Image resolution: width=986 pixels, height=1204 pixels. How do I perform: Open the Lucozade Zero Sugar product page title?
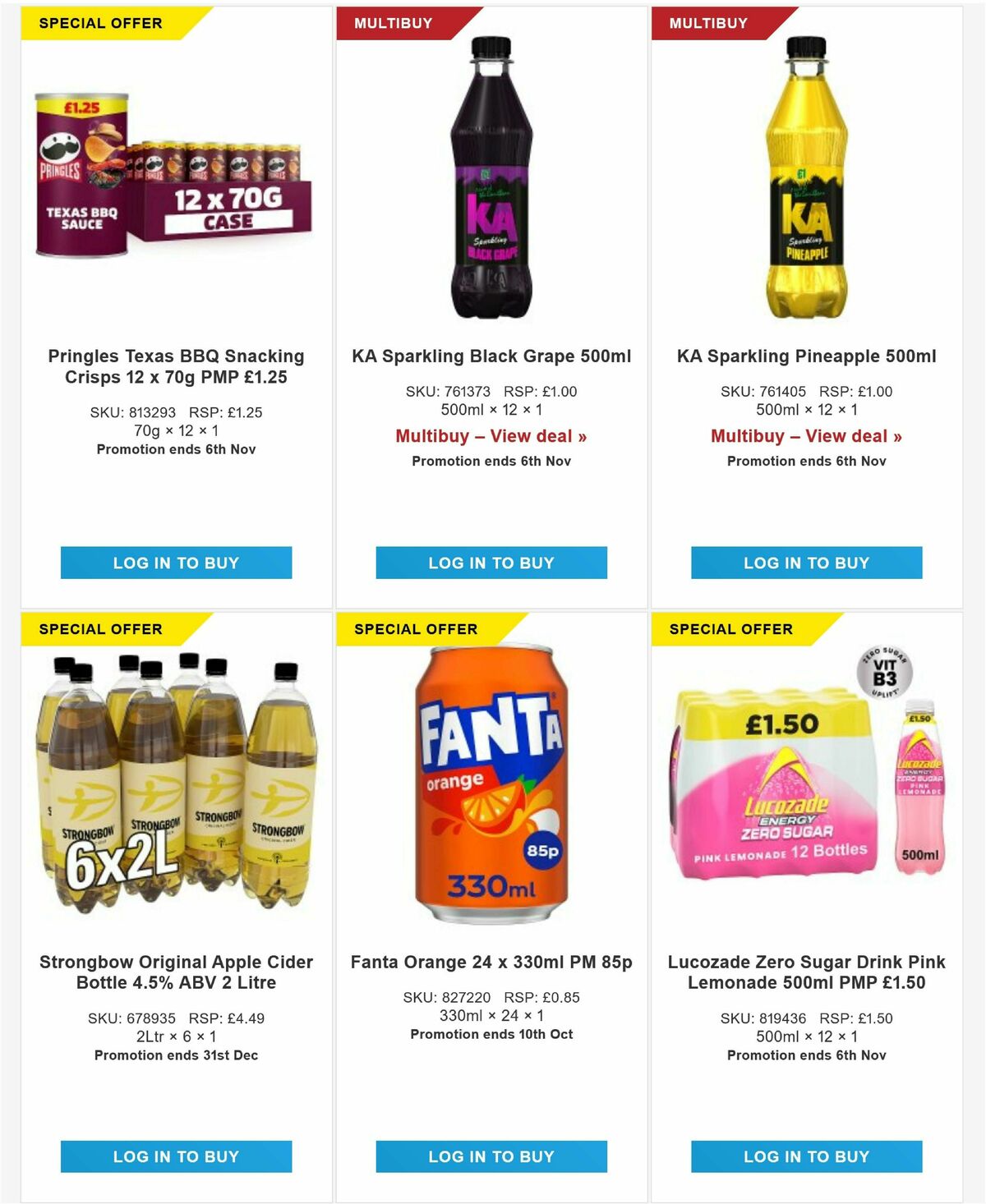tap(806, 971)
